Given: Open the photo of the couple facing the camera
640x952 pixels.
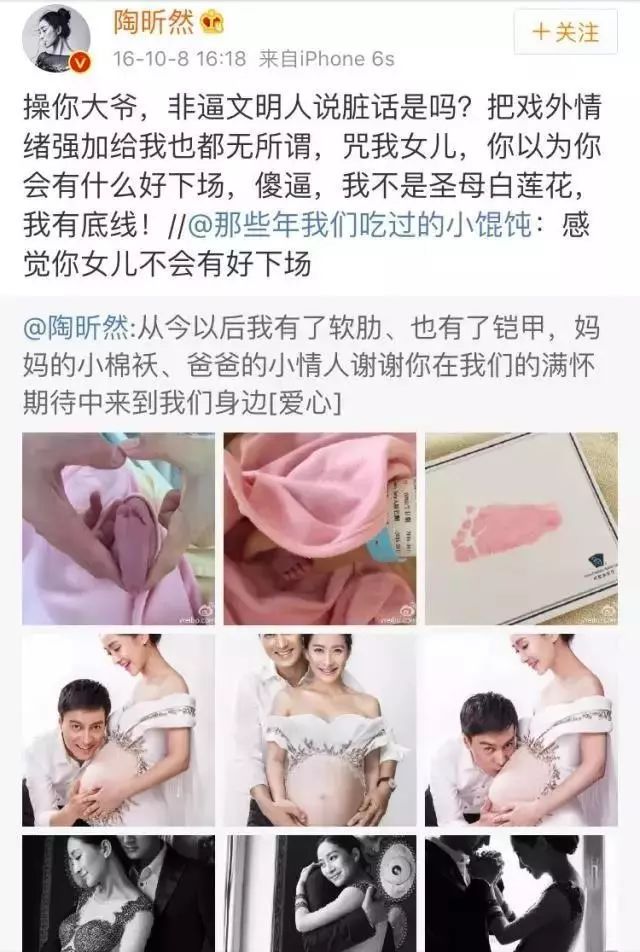Looking at the screenshot, I should pyautogui.click(x=319, y=730).
